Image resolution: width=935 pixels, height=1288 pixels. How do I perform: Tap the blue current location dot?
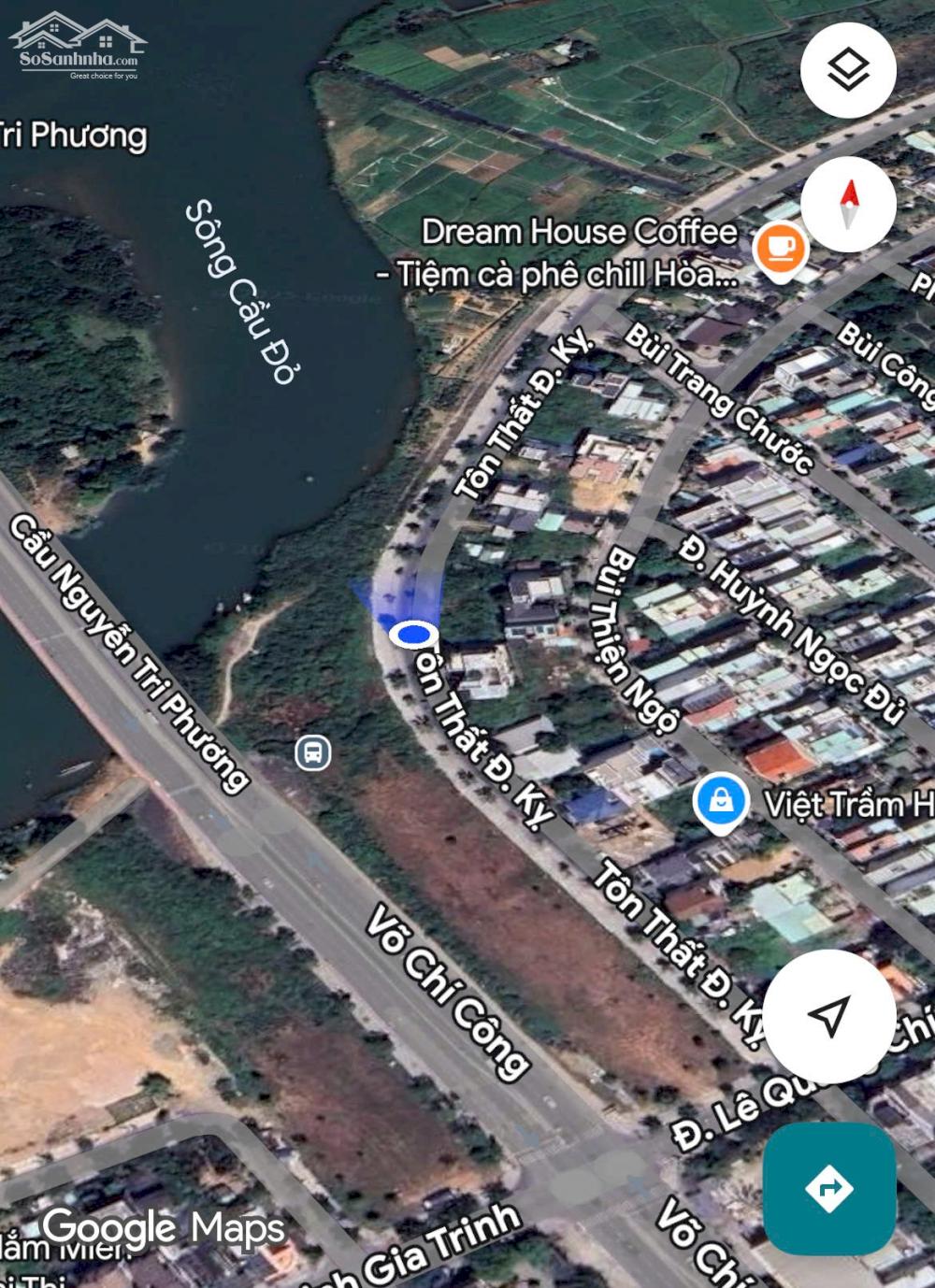point(413,635)
